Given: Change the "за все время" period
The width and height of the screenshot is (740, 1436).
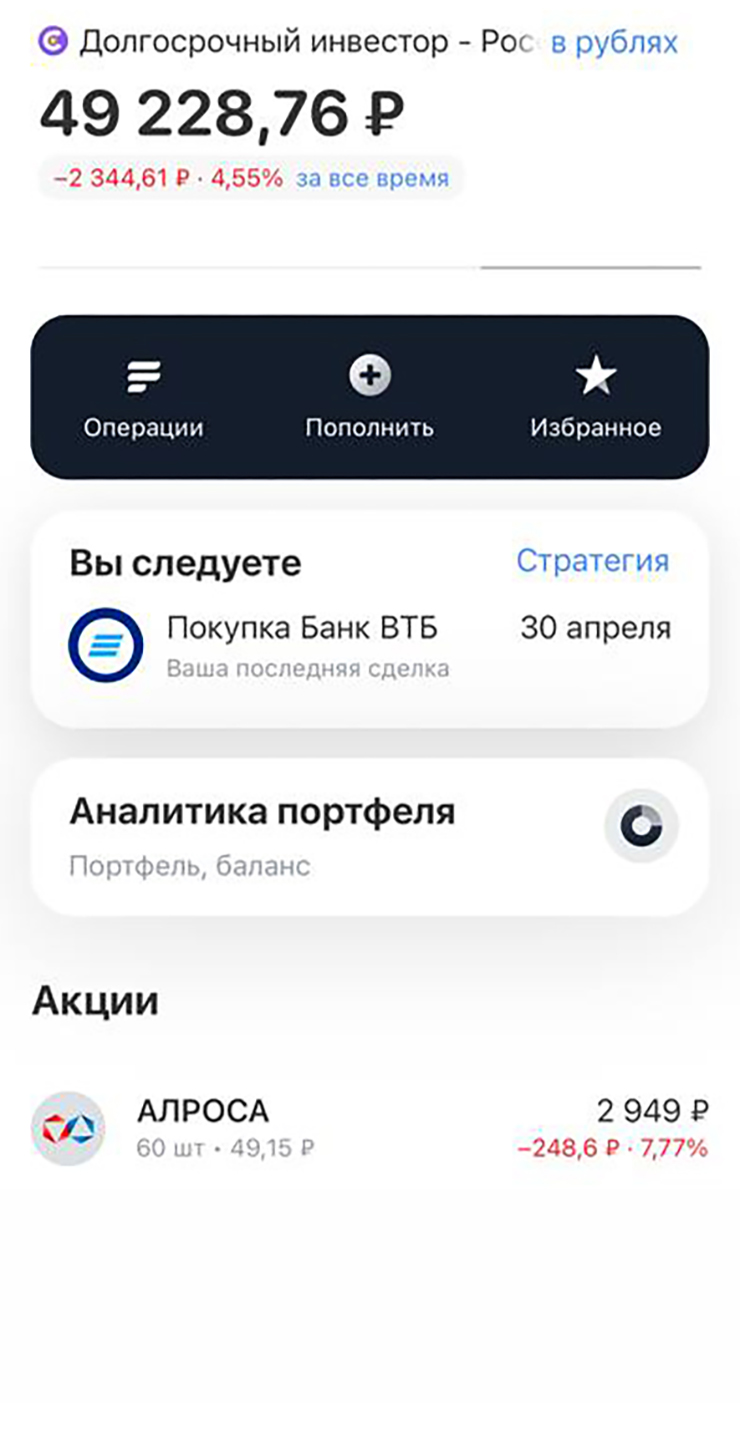Looking at the screenshot, I should [372, 179].
